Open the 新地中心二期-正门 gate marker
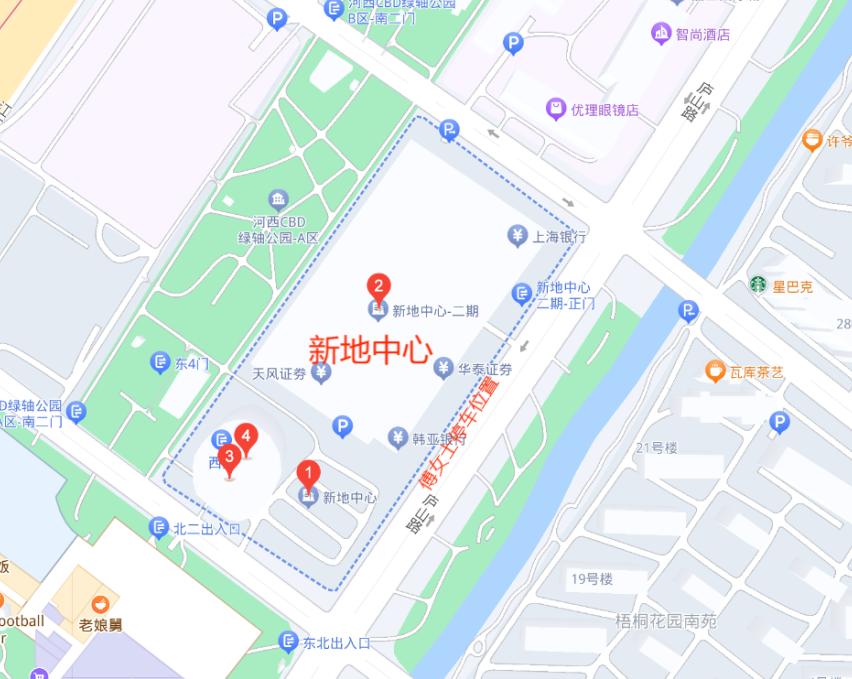Screen dimensions: 852x679 click(x=521, y=293)
